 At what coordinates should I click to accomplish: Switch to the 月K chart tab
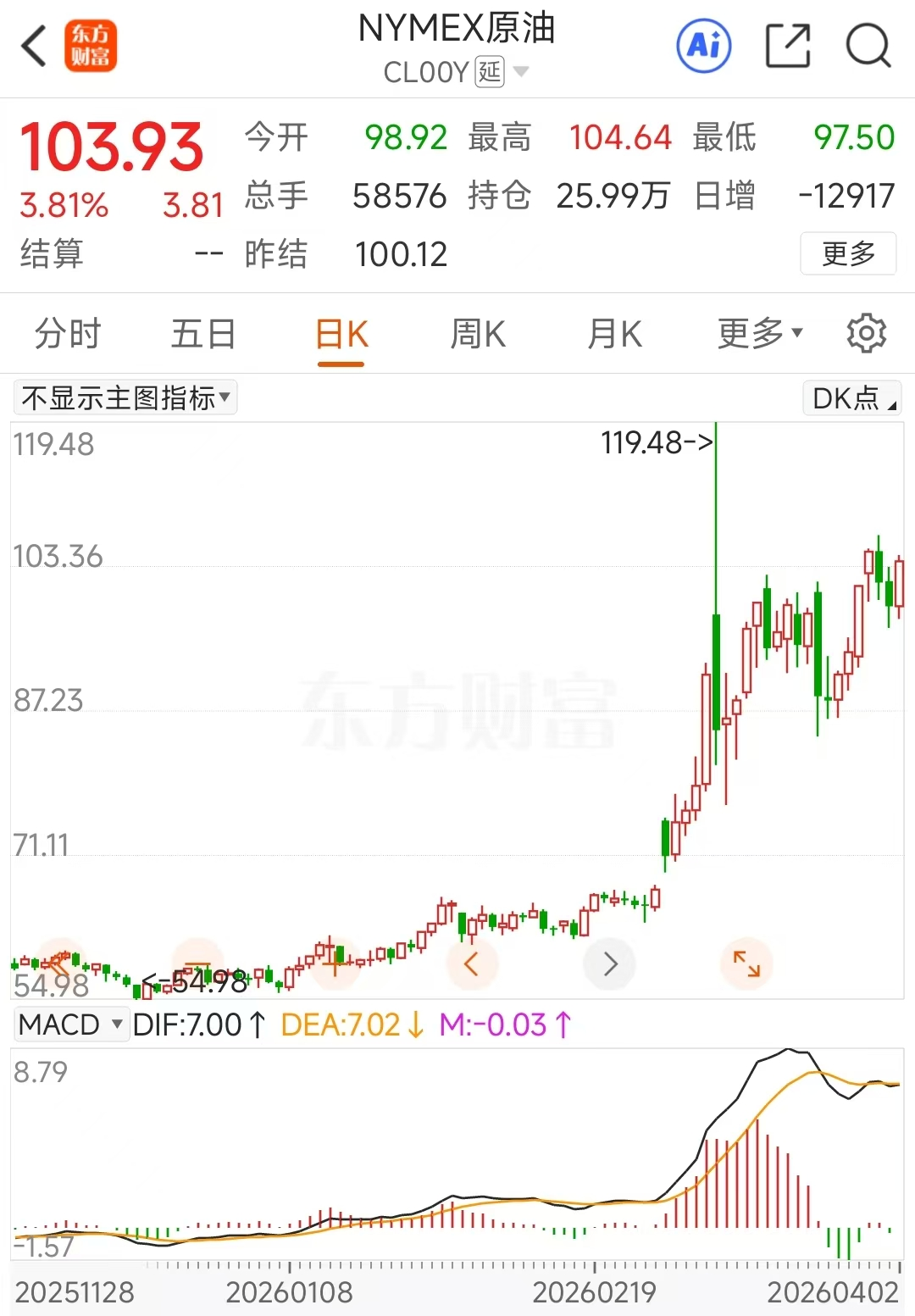click(615, 334)
